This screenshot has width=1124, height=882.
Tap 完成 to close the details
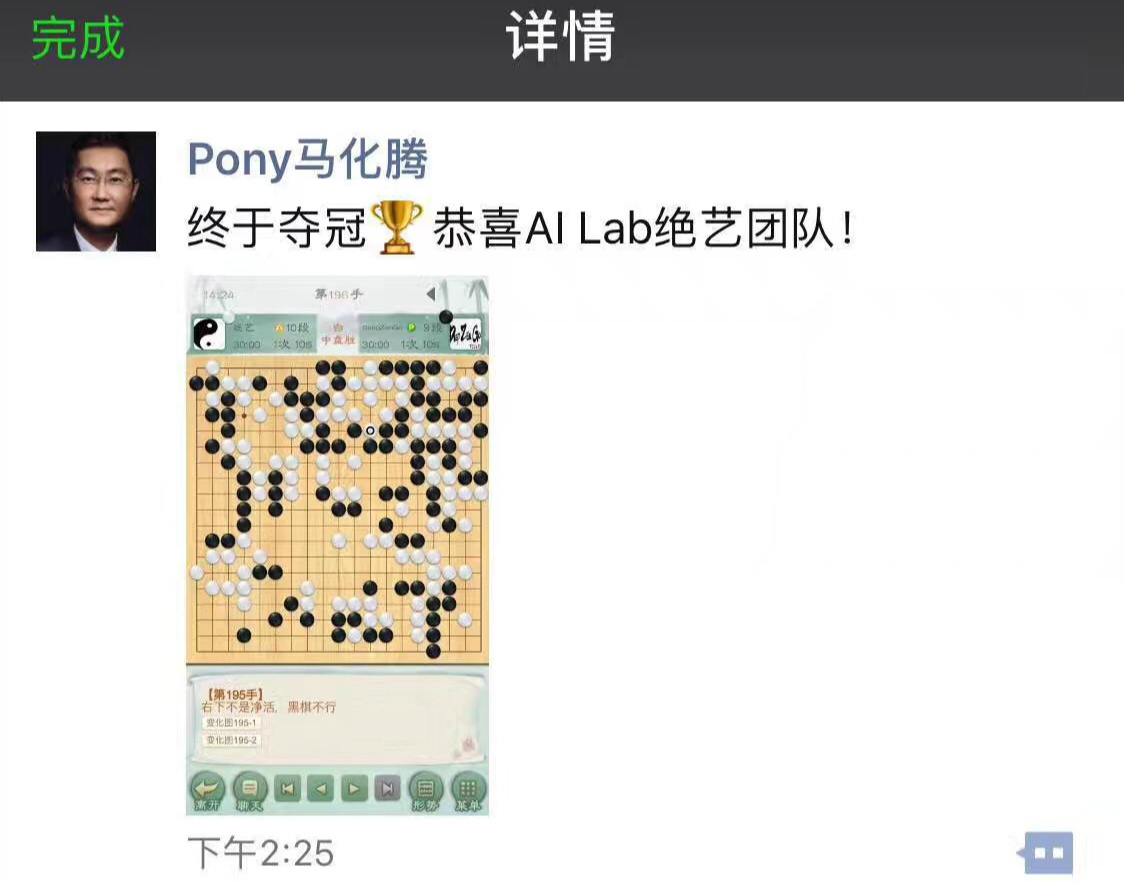[x=78, y=40]
